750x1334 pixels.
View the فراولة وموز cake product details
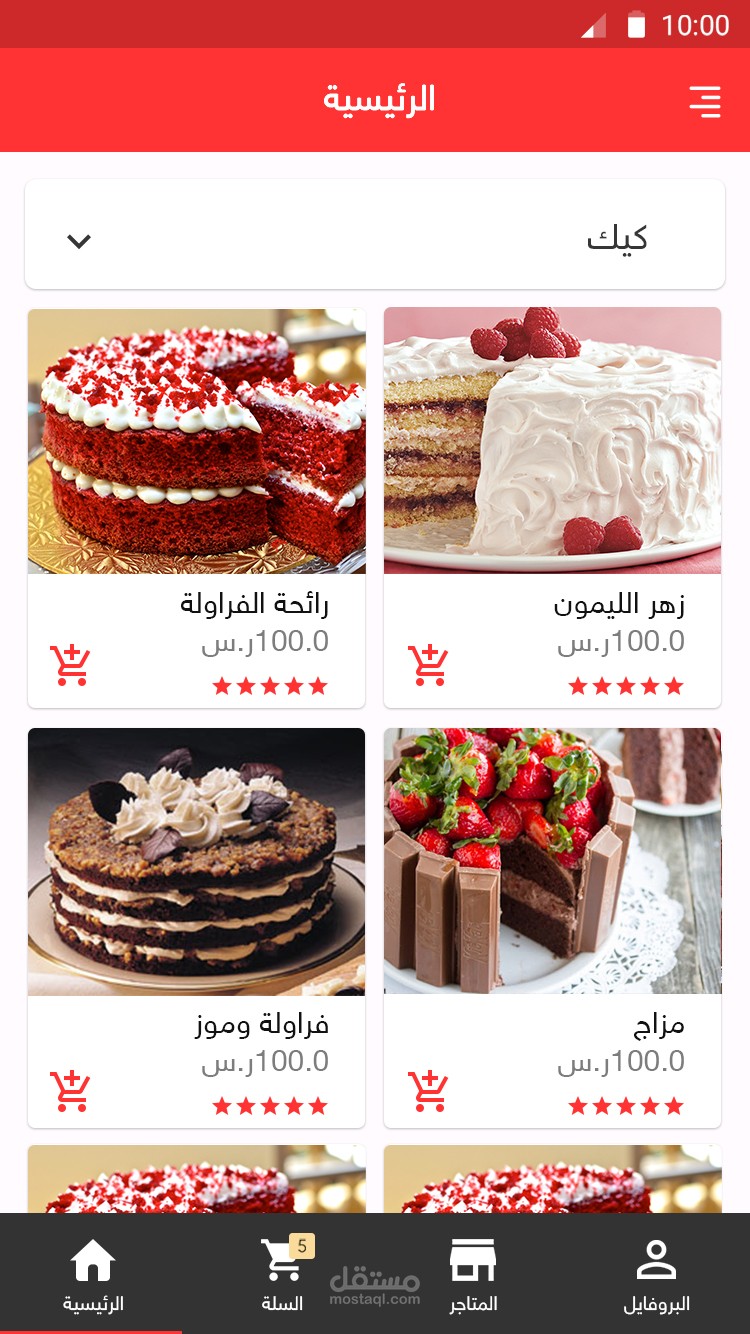point(196,861)
